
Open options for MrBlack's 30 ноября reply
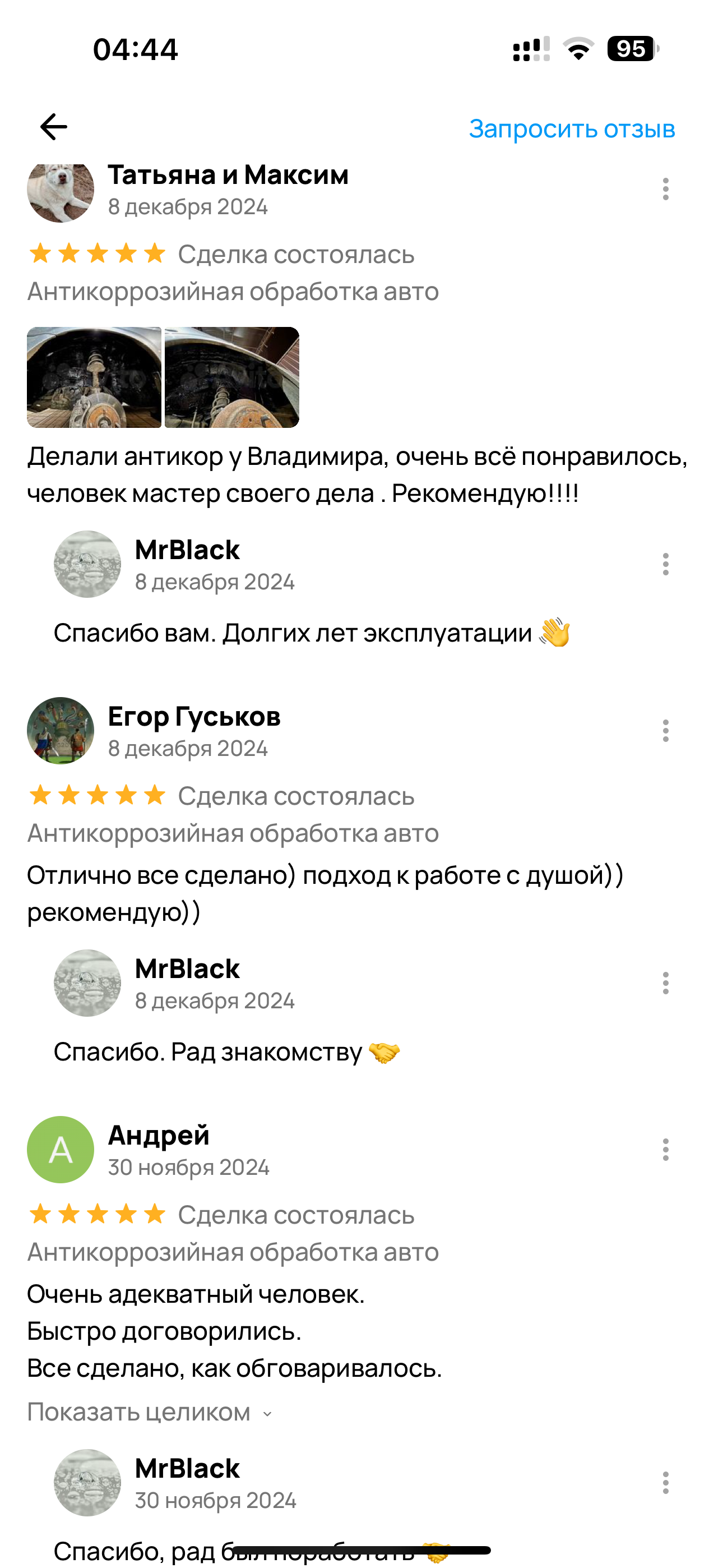click(x=665, y=1483)
